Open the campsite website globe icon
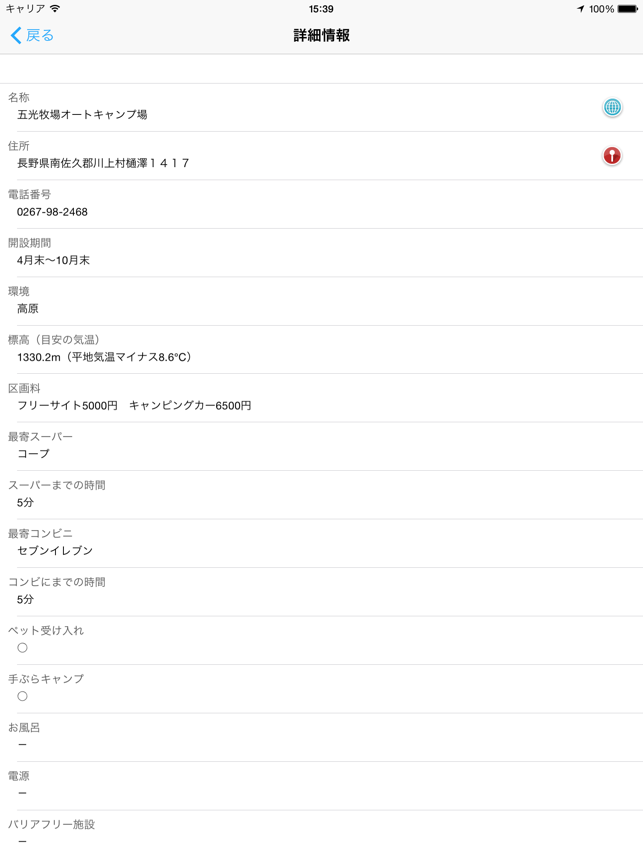643x857 pixels. [x=612, y=107]
